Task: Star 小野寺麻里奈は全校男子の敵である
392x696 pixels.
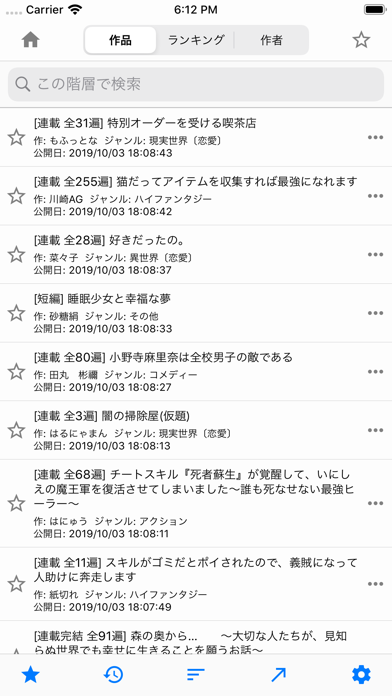Action: (x=16, y=372)
